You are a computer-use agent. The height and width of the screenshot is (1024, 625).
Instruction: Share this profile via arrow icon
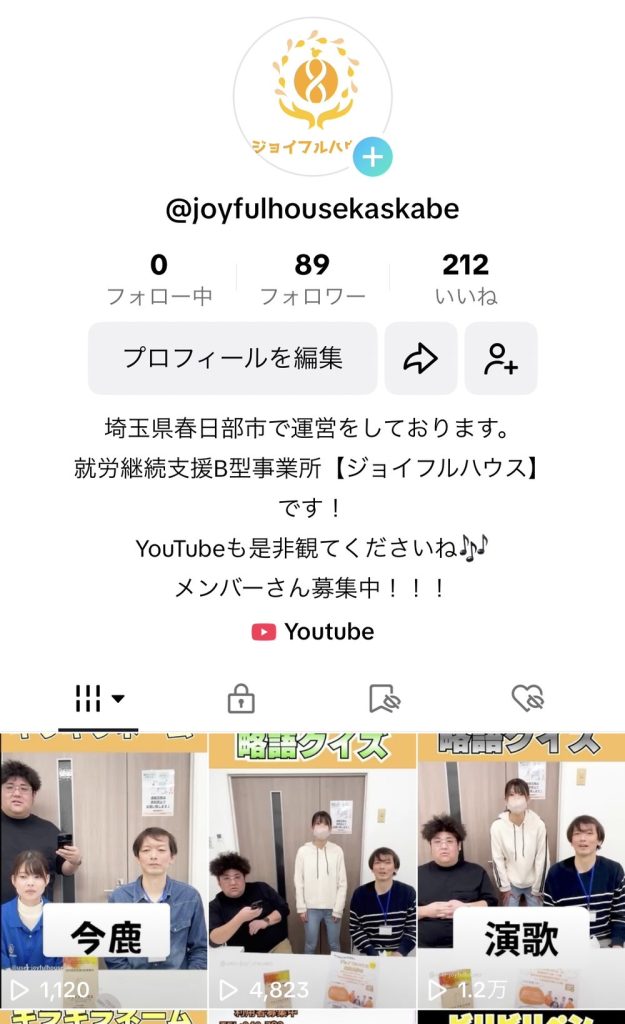pyautogui.click(x=421, y=358)
